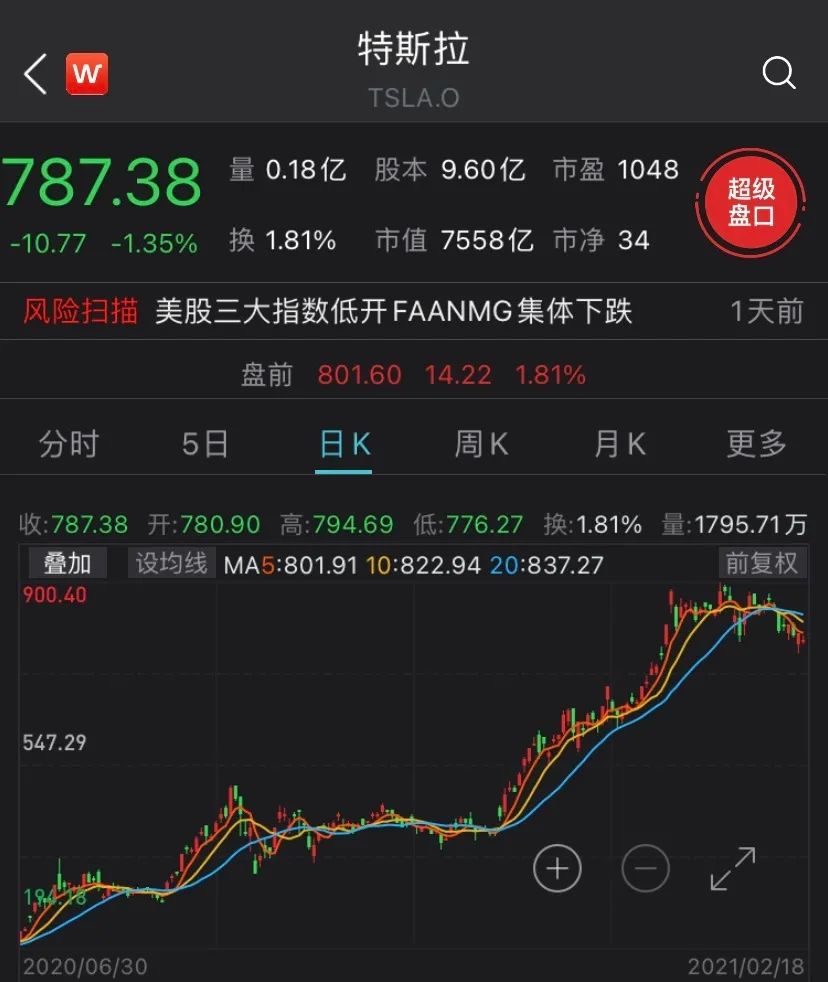Tap the 叠加 overlay button
This screenshot has width=828, height=982.
click(x=68, y=564)
